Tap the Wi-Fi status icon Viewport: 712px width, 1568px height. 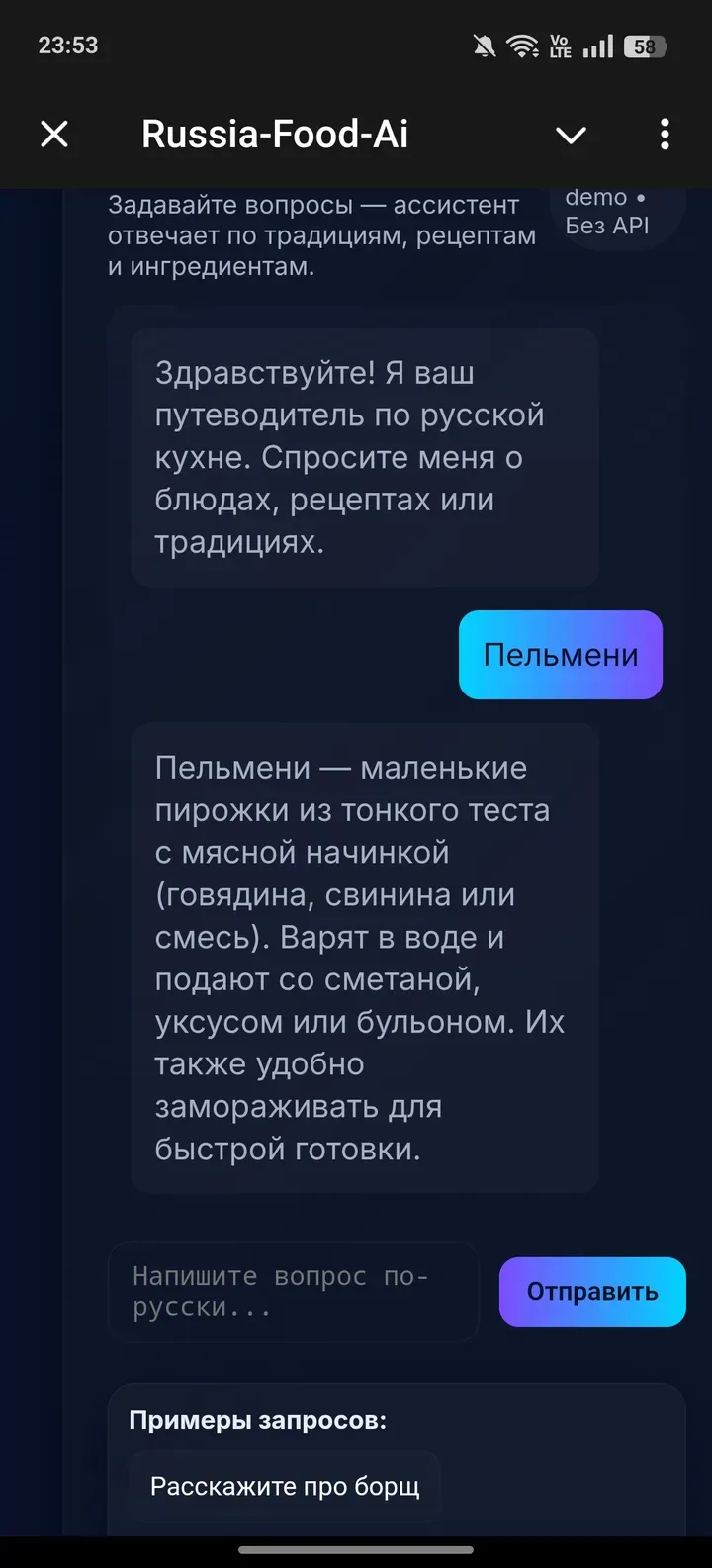point(524,45)
